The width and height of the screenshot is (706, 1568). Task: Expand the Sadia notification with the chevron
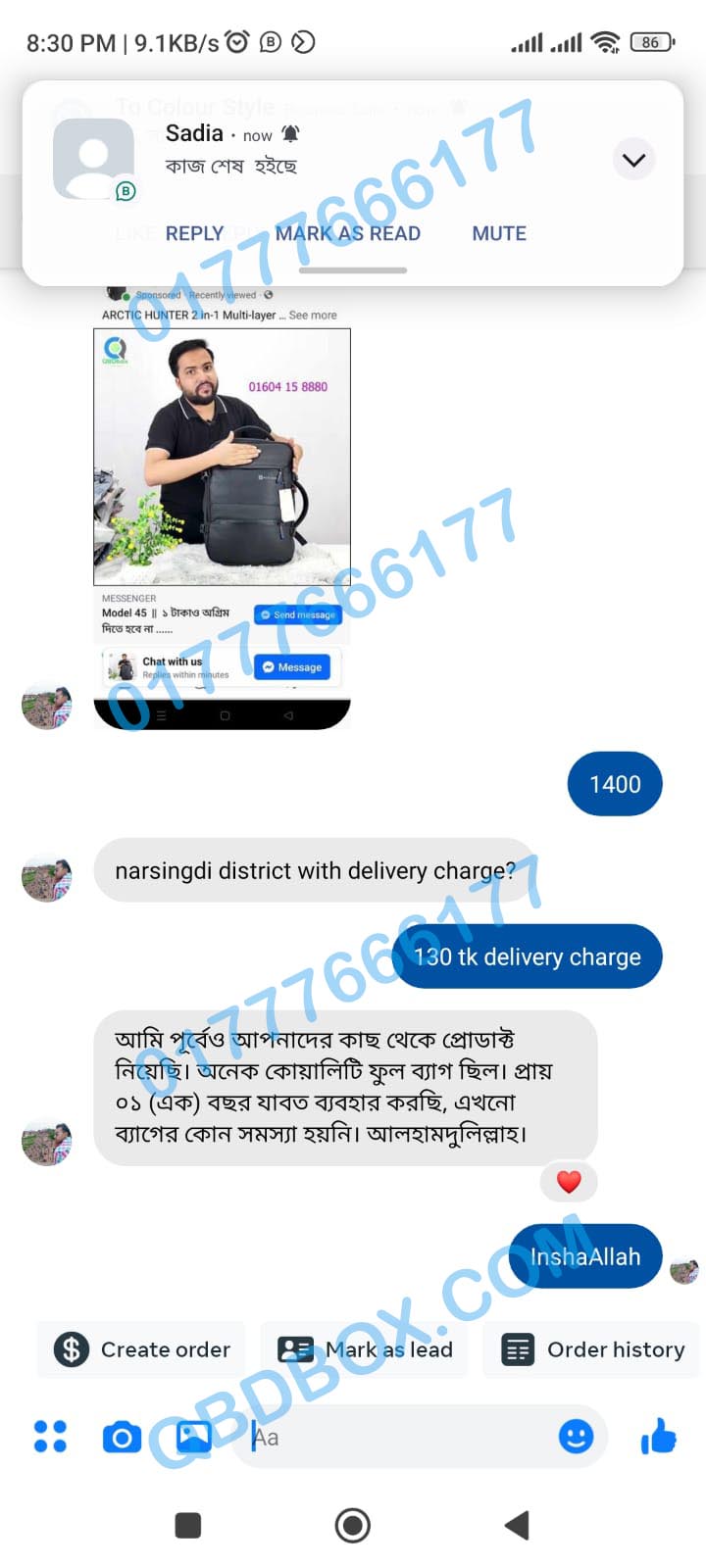[633, 159]
